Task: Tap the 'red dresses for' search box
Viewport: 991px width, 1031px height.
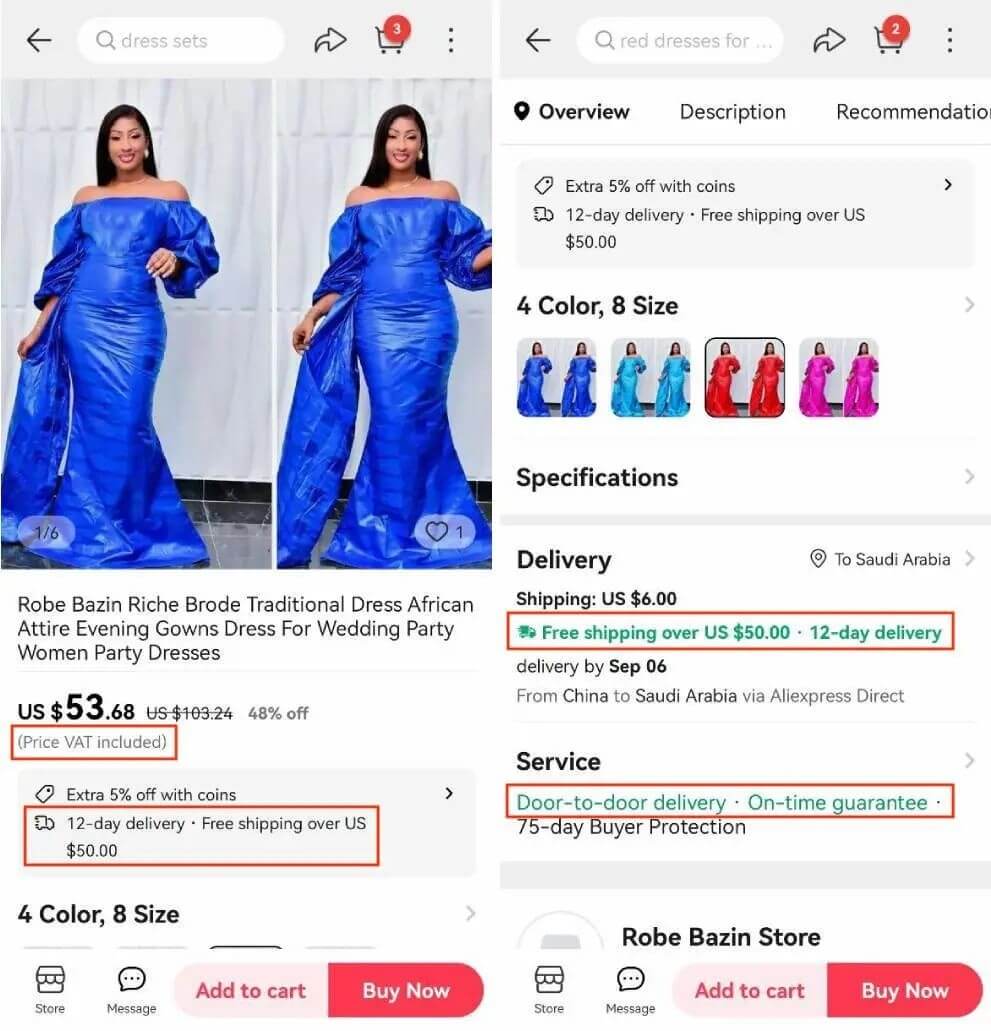Action: point(680,41)
